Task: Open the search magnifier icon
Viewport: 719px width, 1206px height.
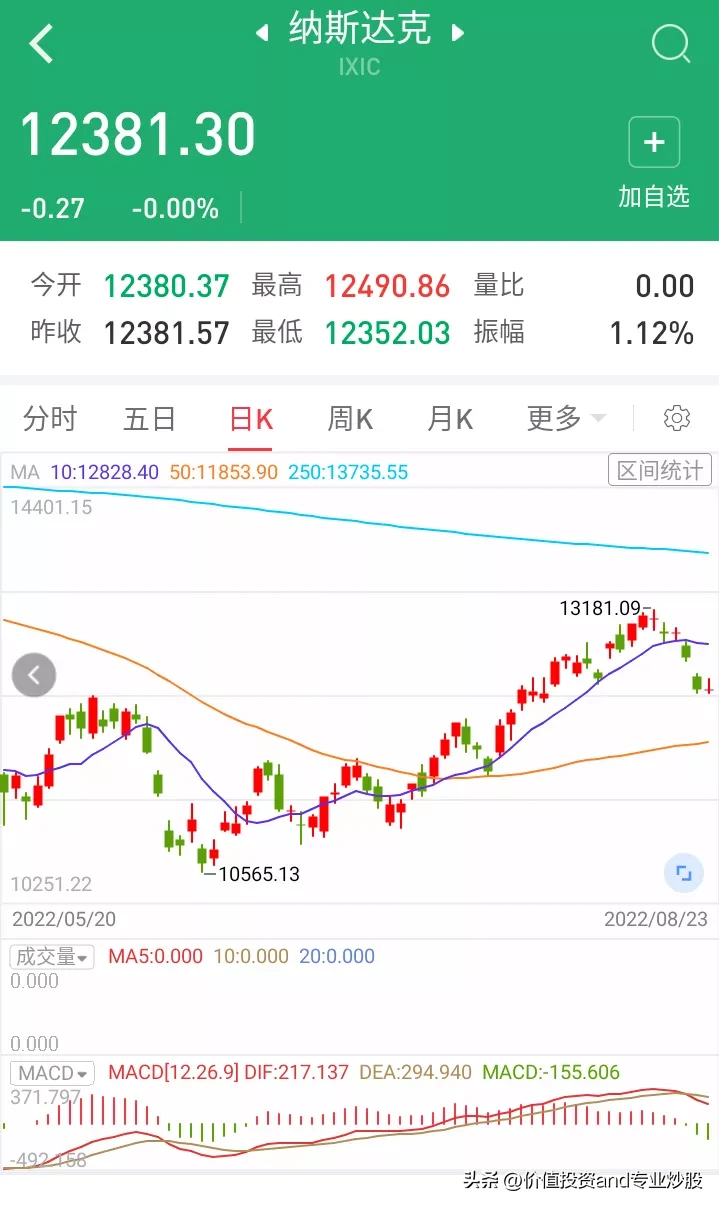Action: tap(669, 44)
